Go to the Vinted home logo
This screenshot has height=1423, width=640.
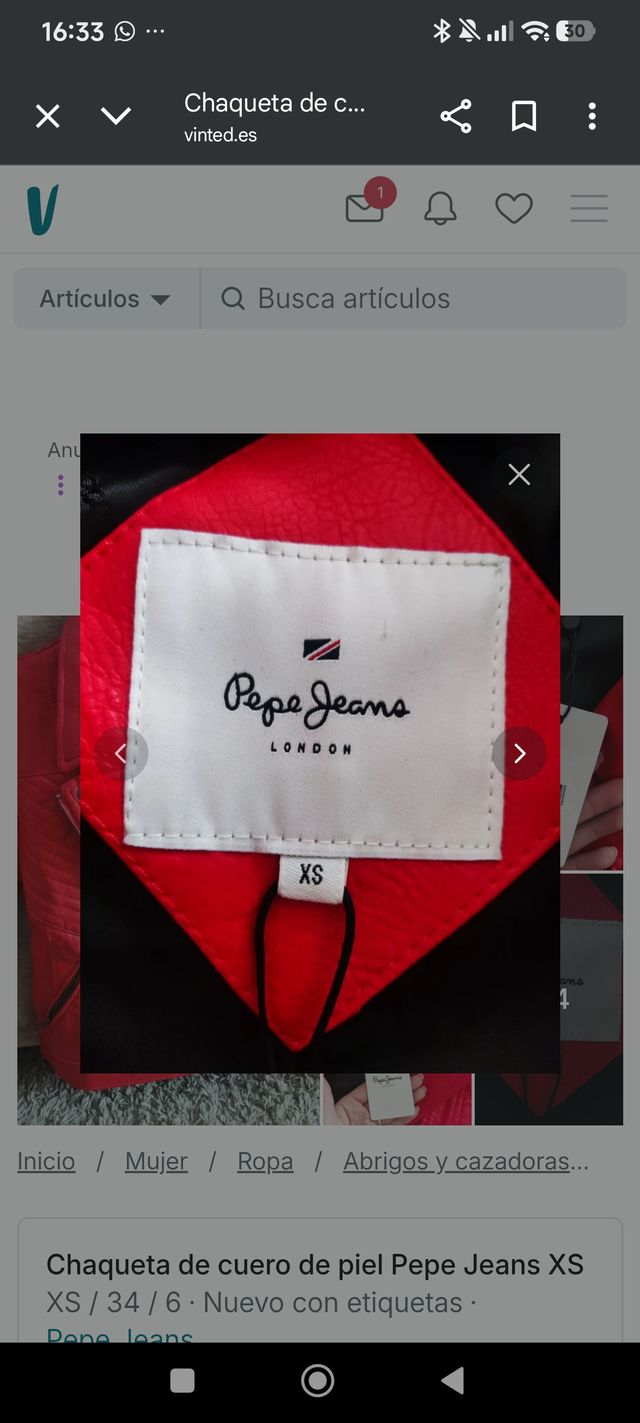[43, 209]
